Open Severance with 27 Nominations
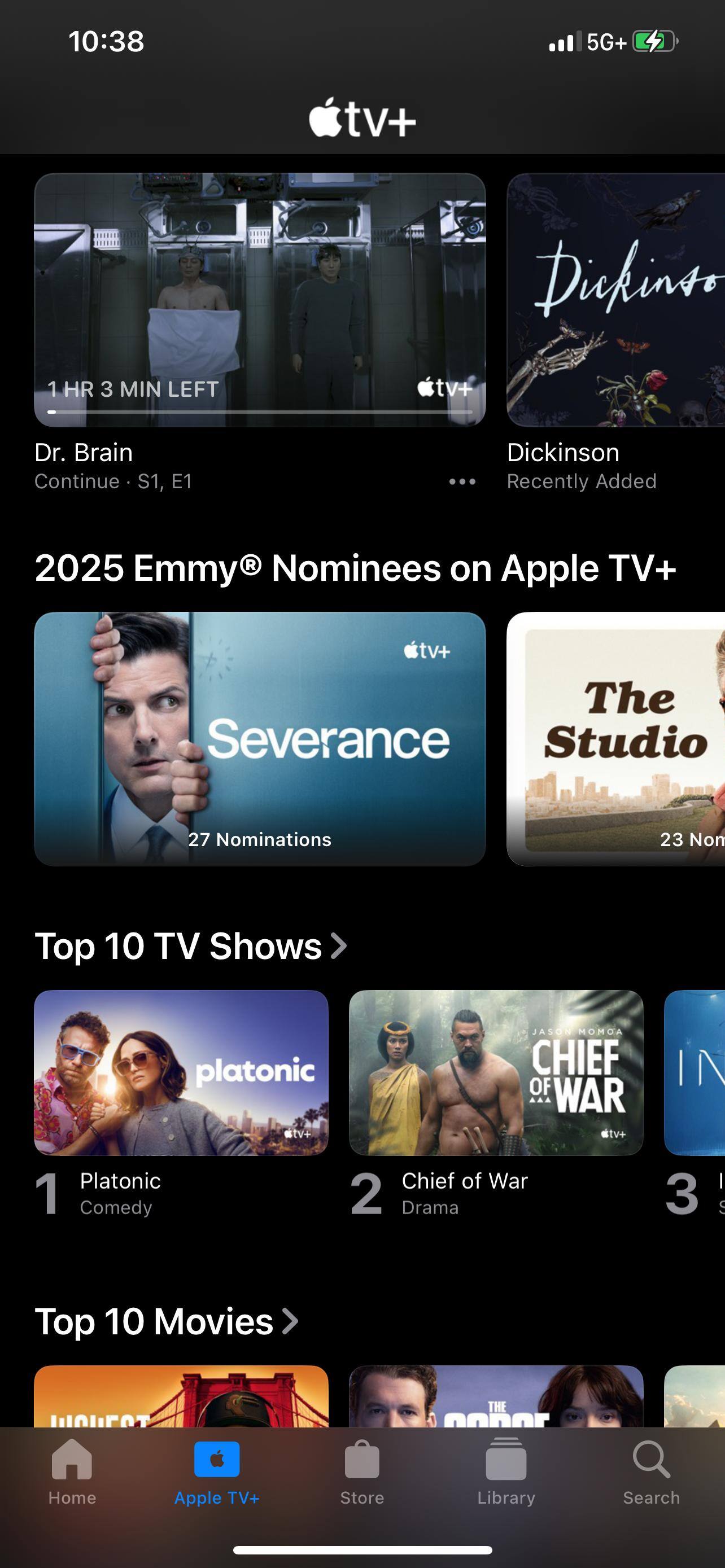 point(260,738)
